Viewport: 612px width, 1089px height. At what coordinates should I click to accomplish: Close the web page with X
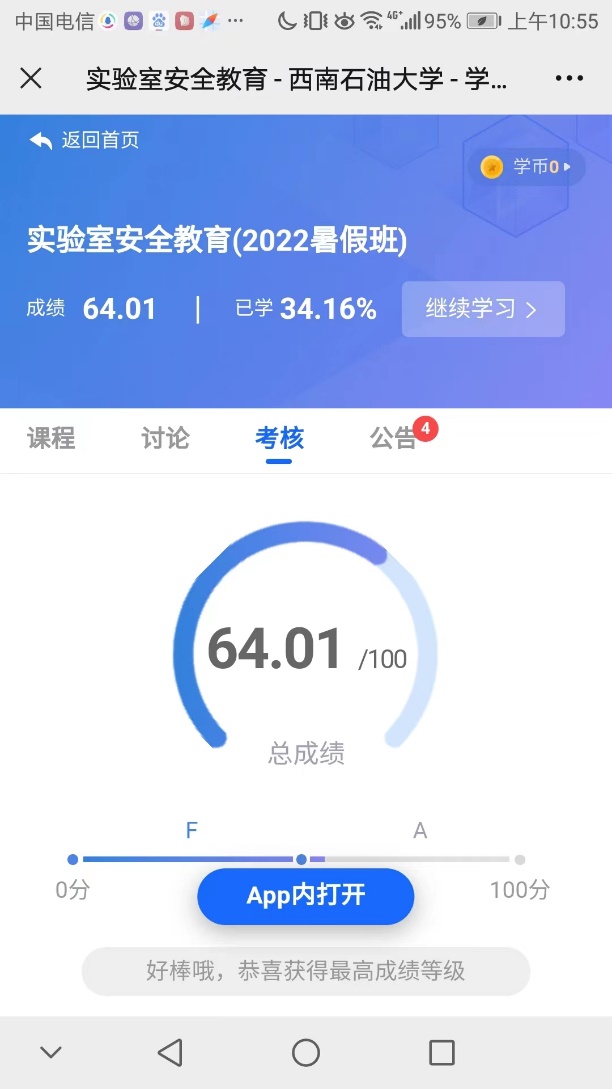click(x=31, y=79)
